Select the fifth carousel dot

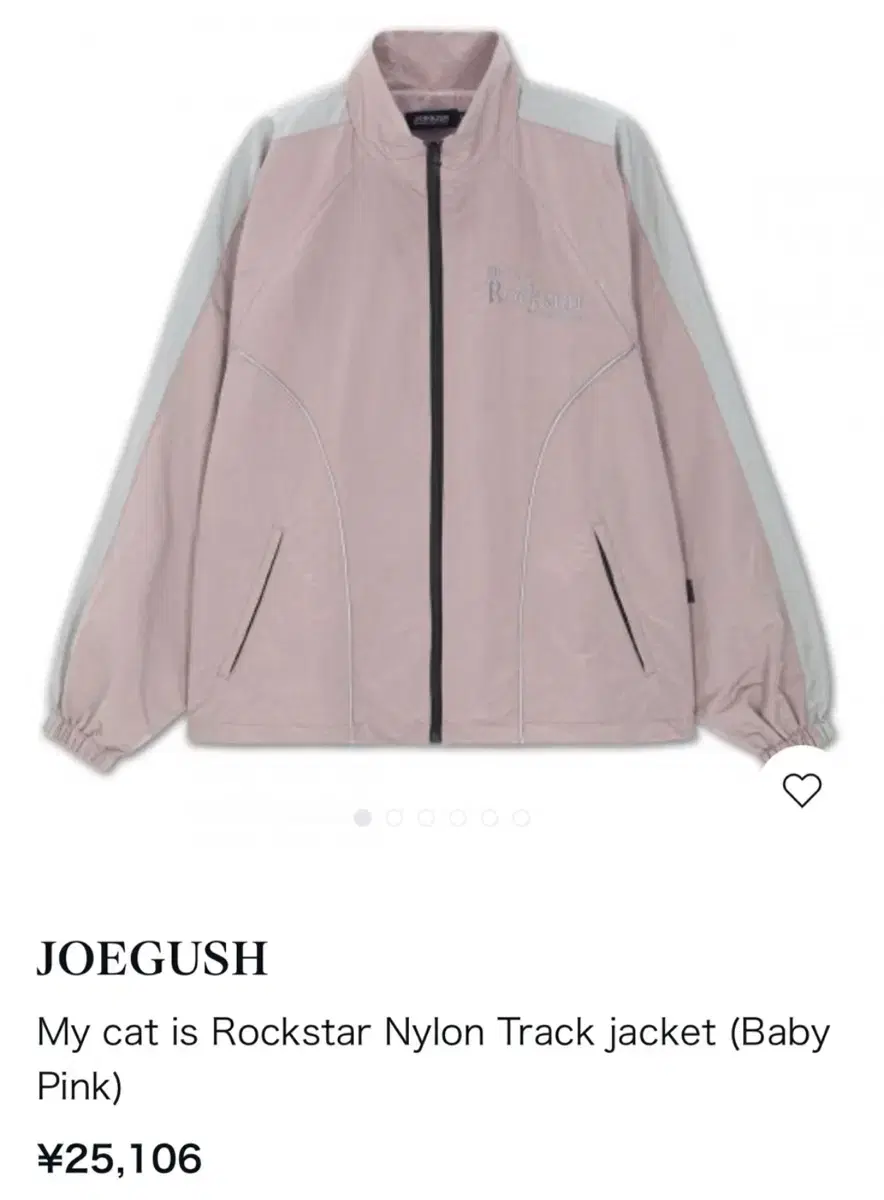click(x=488, y=818)
